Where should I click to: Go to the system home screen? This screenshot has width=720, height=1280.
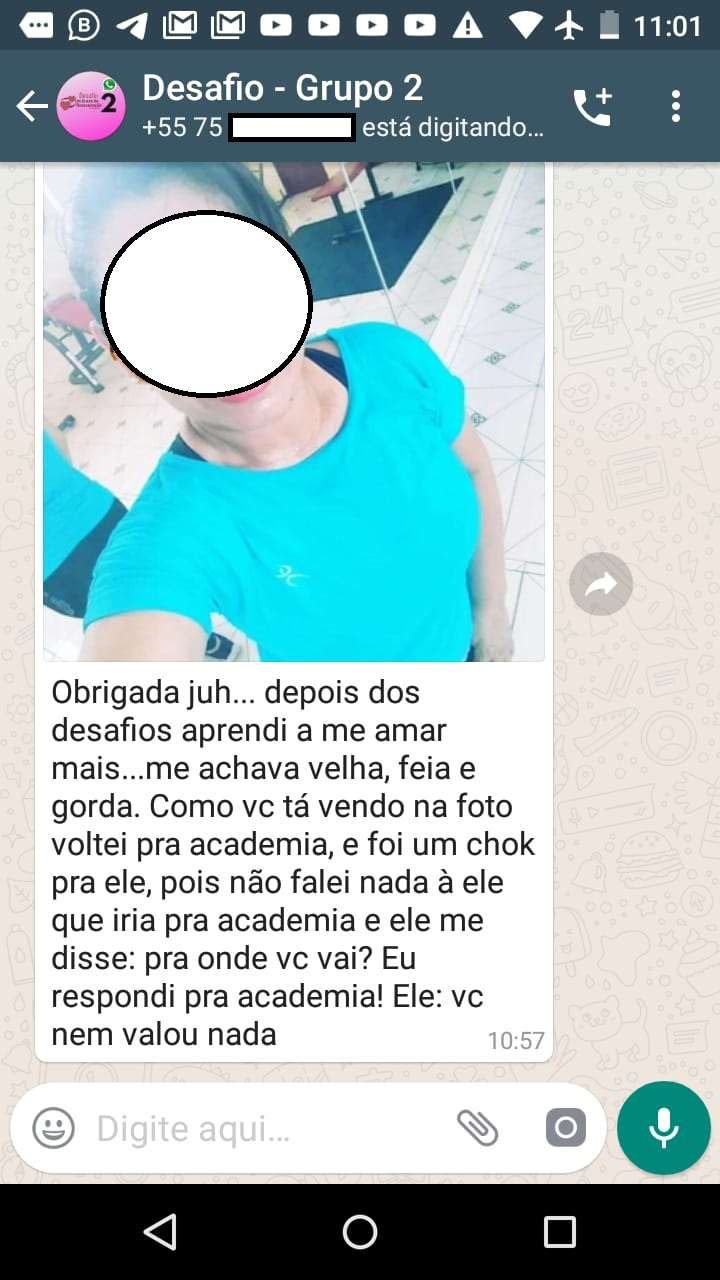point(360,1232)
